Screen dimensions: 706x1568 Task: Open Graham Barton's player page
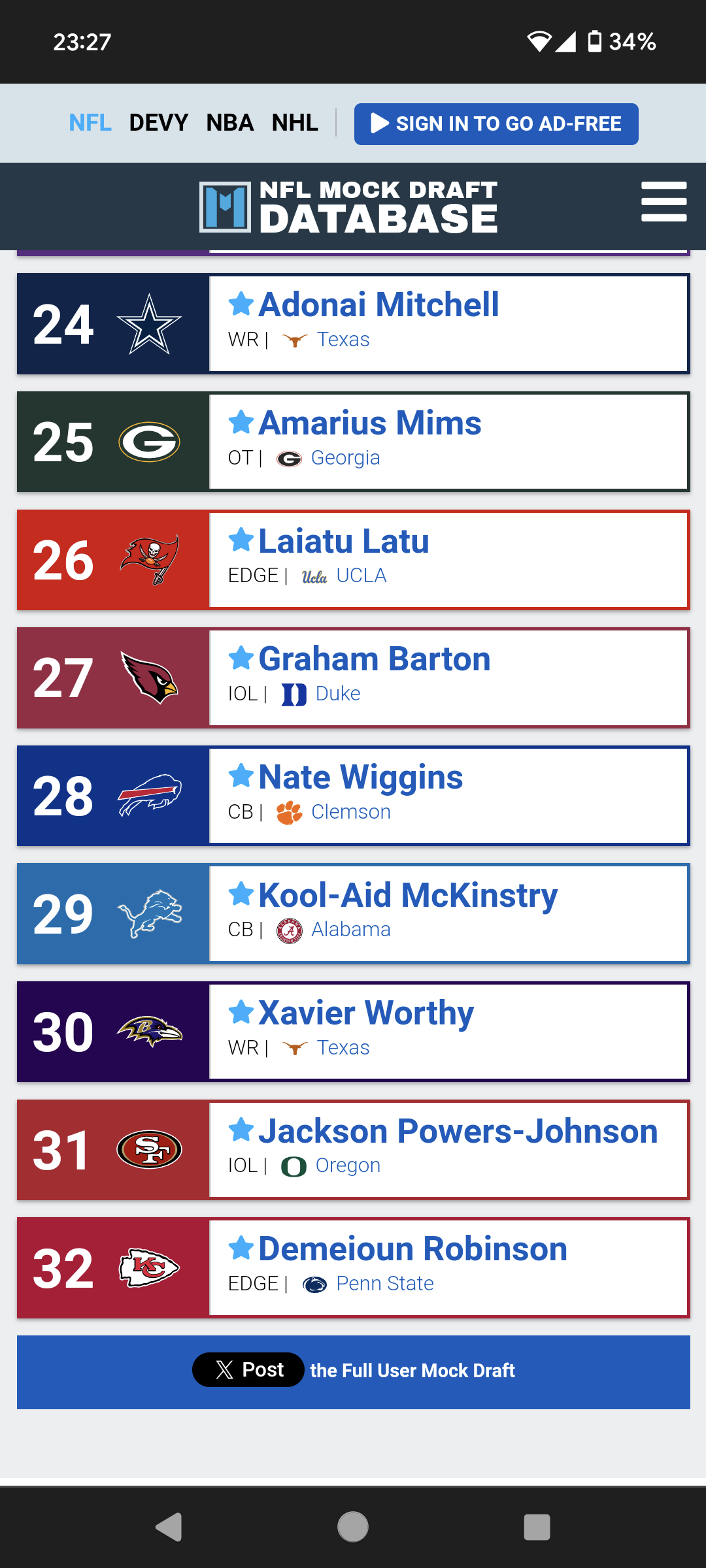374,659
